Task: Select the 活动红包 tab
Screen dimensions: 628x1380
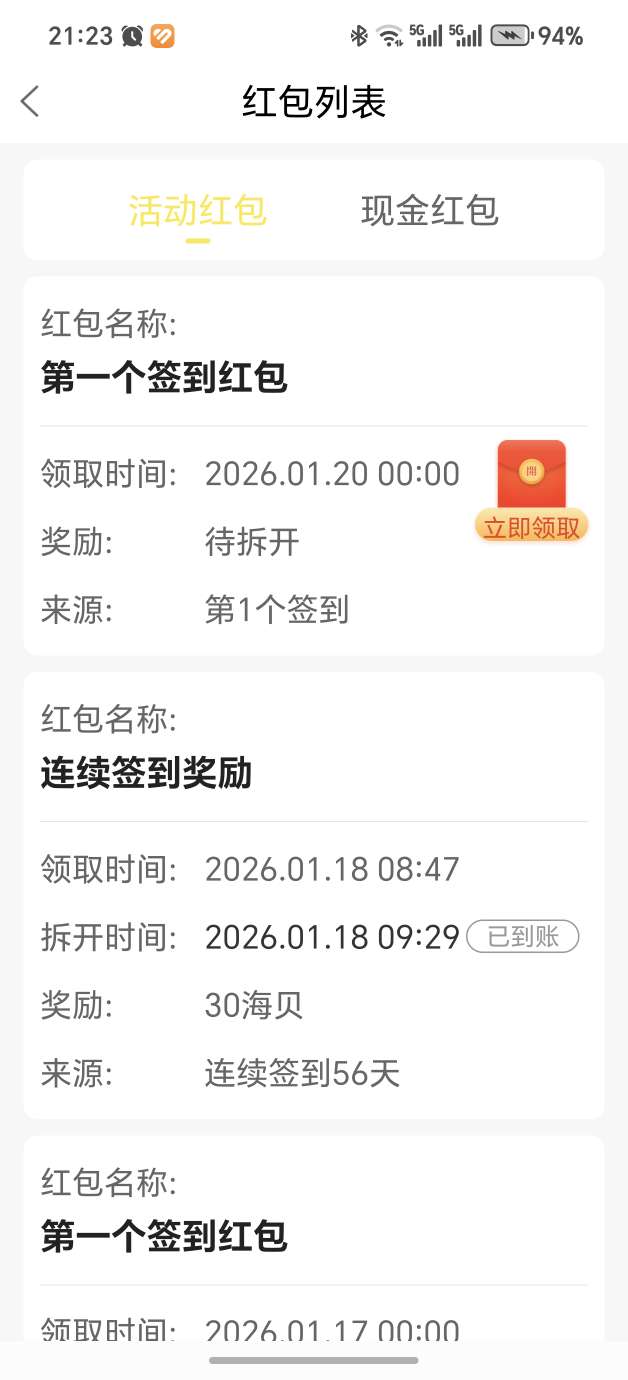Action: (x=198, y=211)
